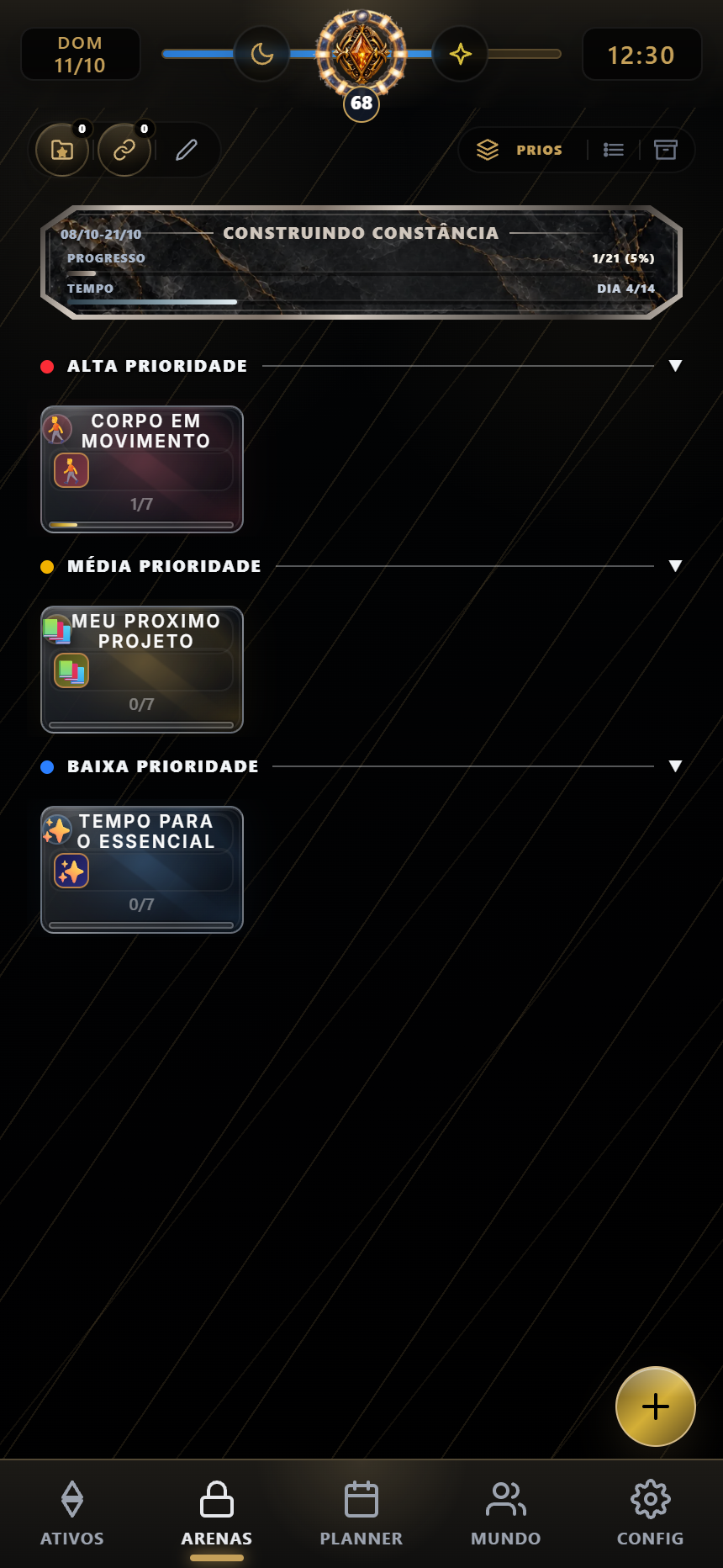Tap the gold plus button
Screen dimensions: 723x1568
click(x=656, y=1406)
